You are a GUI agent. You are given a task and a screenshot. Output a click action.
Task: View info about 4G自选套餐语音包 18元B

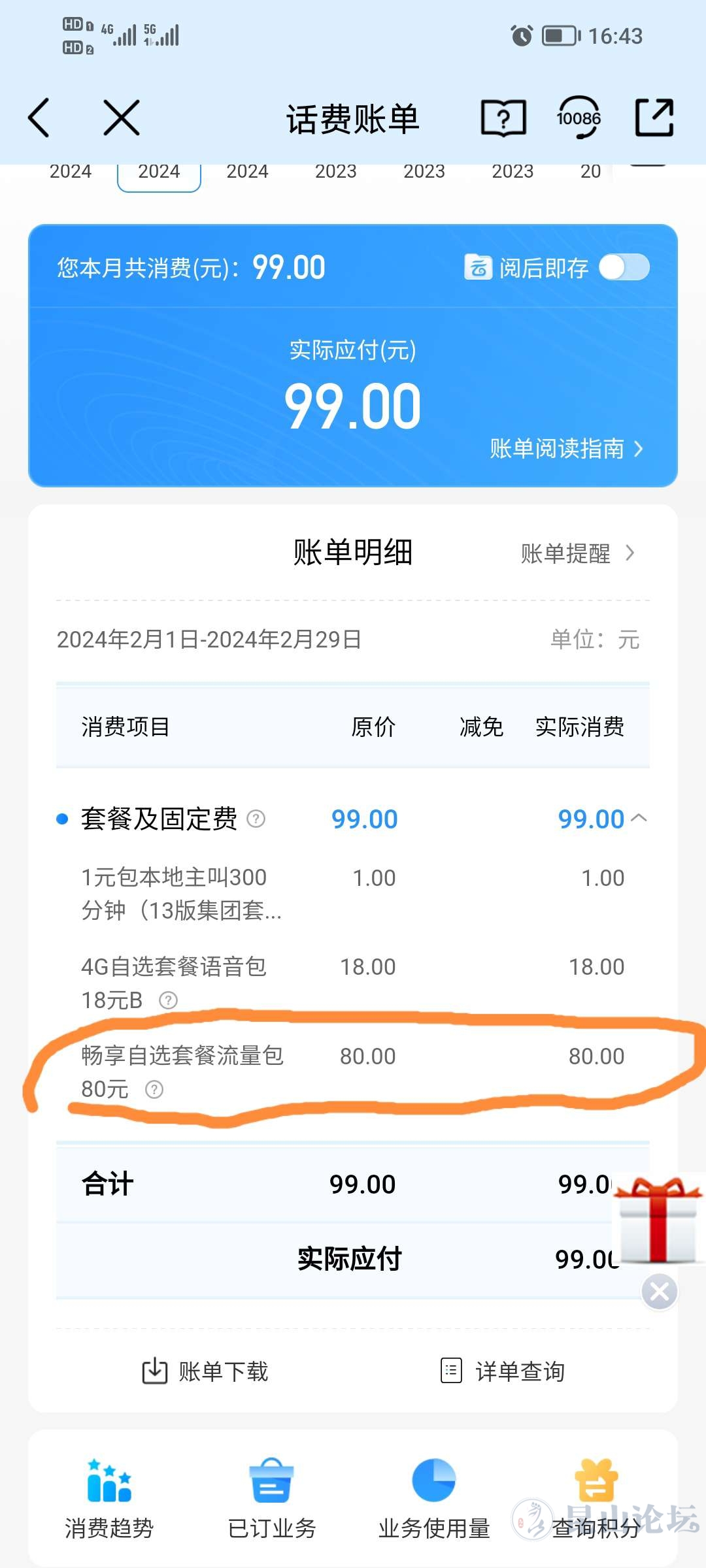pyautogui.click(x=169, y=1000)
